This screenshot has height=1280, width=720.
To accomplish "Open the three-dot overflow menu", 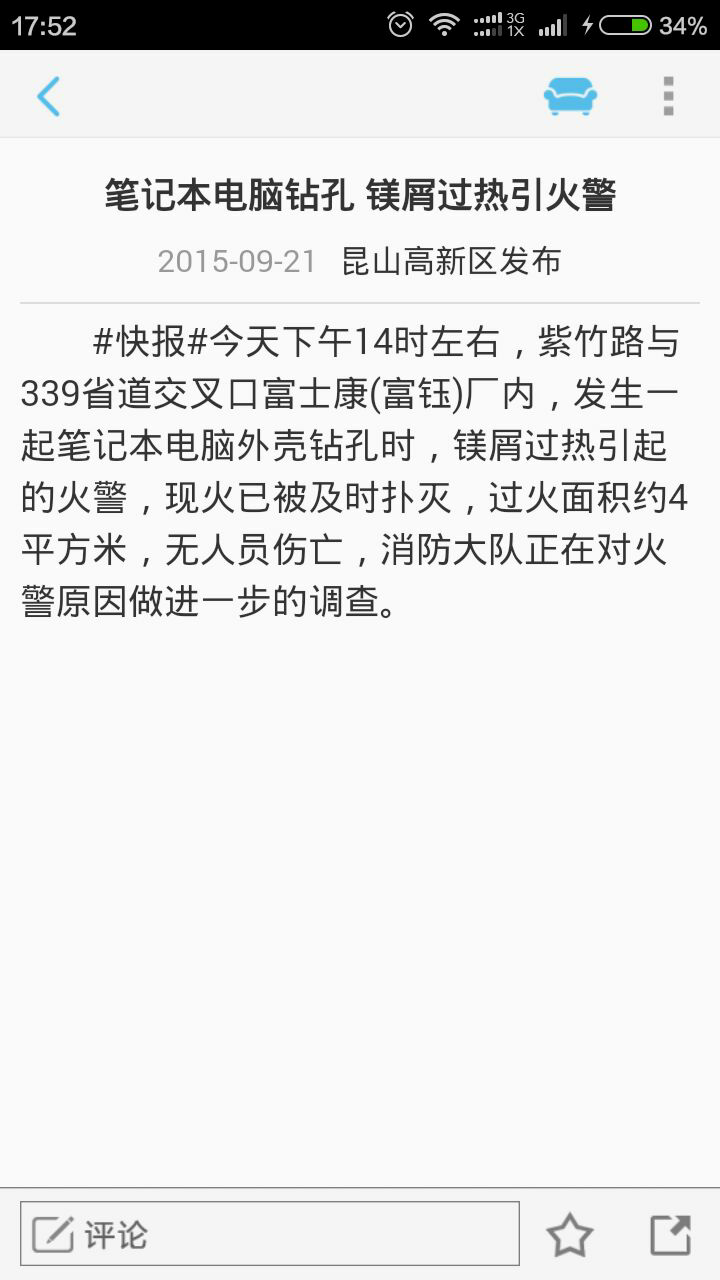I will point(668,96).
